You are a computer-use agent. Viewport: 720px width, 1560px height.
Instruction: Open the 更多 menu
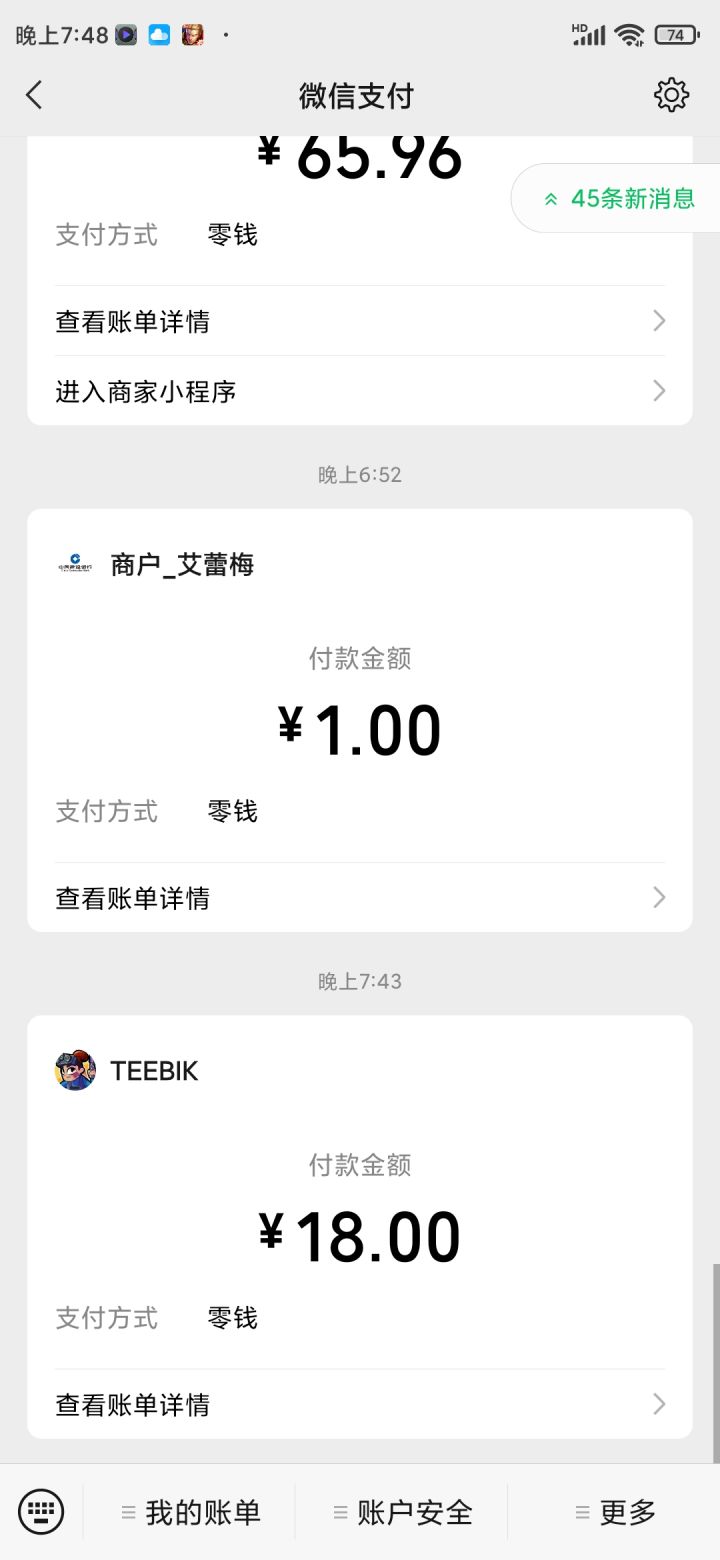coord(615,1512)
